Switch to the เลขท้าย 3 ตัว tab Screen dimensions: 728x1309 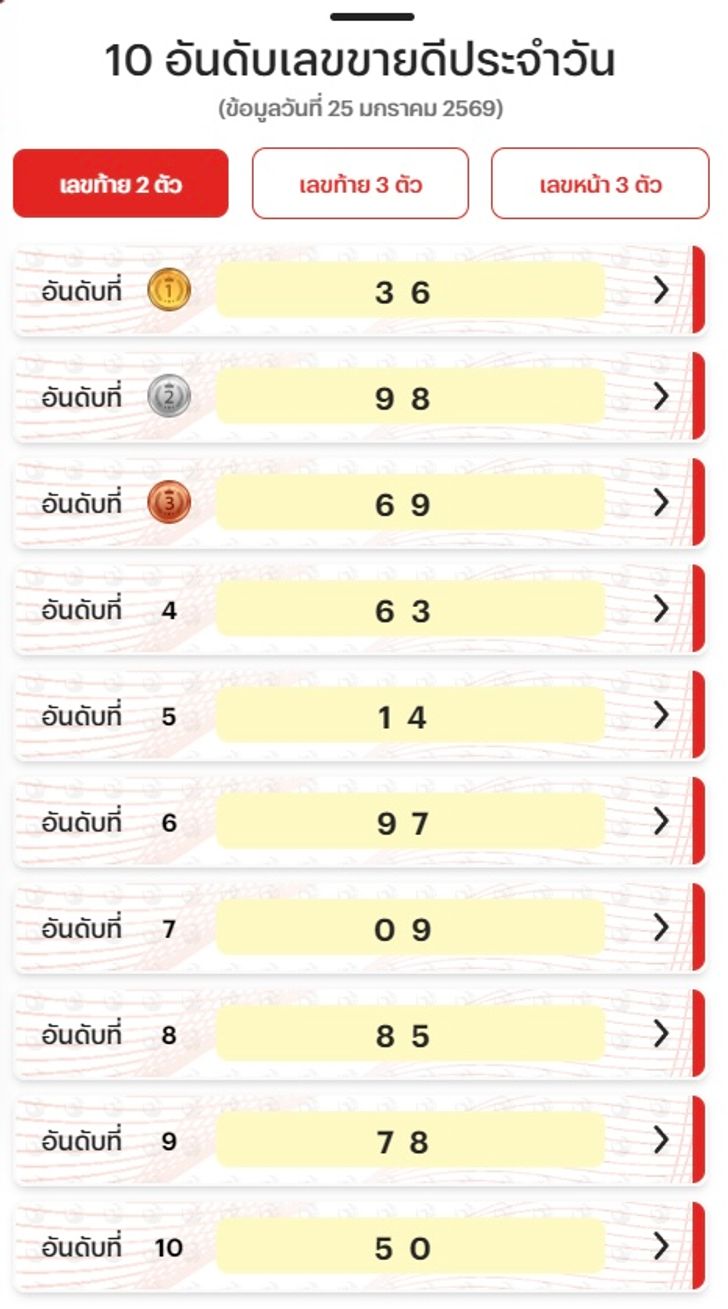pyautogui.click(x=360, y=184)
